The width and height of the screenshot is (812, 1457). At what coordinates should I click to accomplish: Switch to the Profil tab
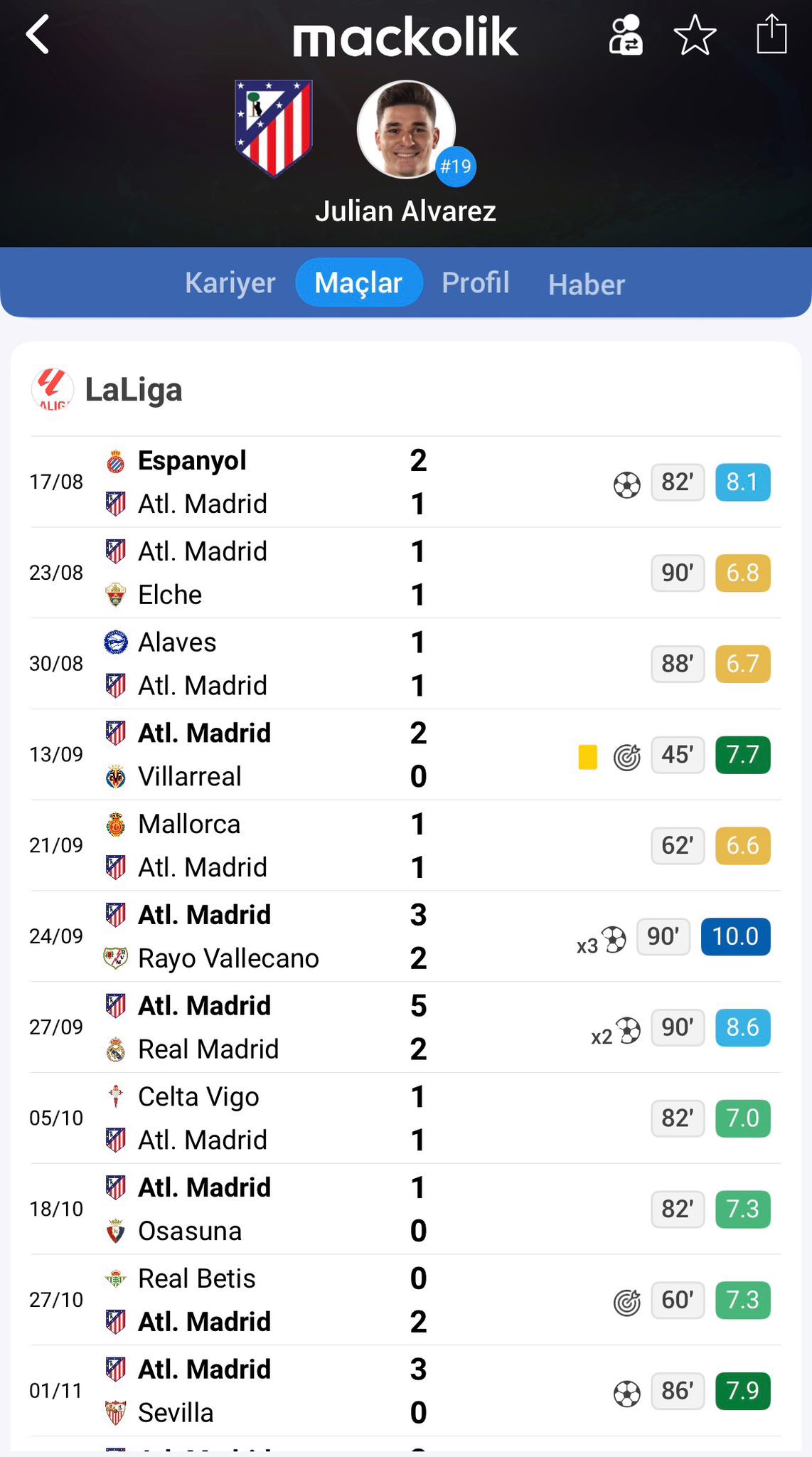476,283
